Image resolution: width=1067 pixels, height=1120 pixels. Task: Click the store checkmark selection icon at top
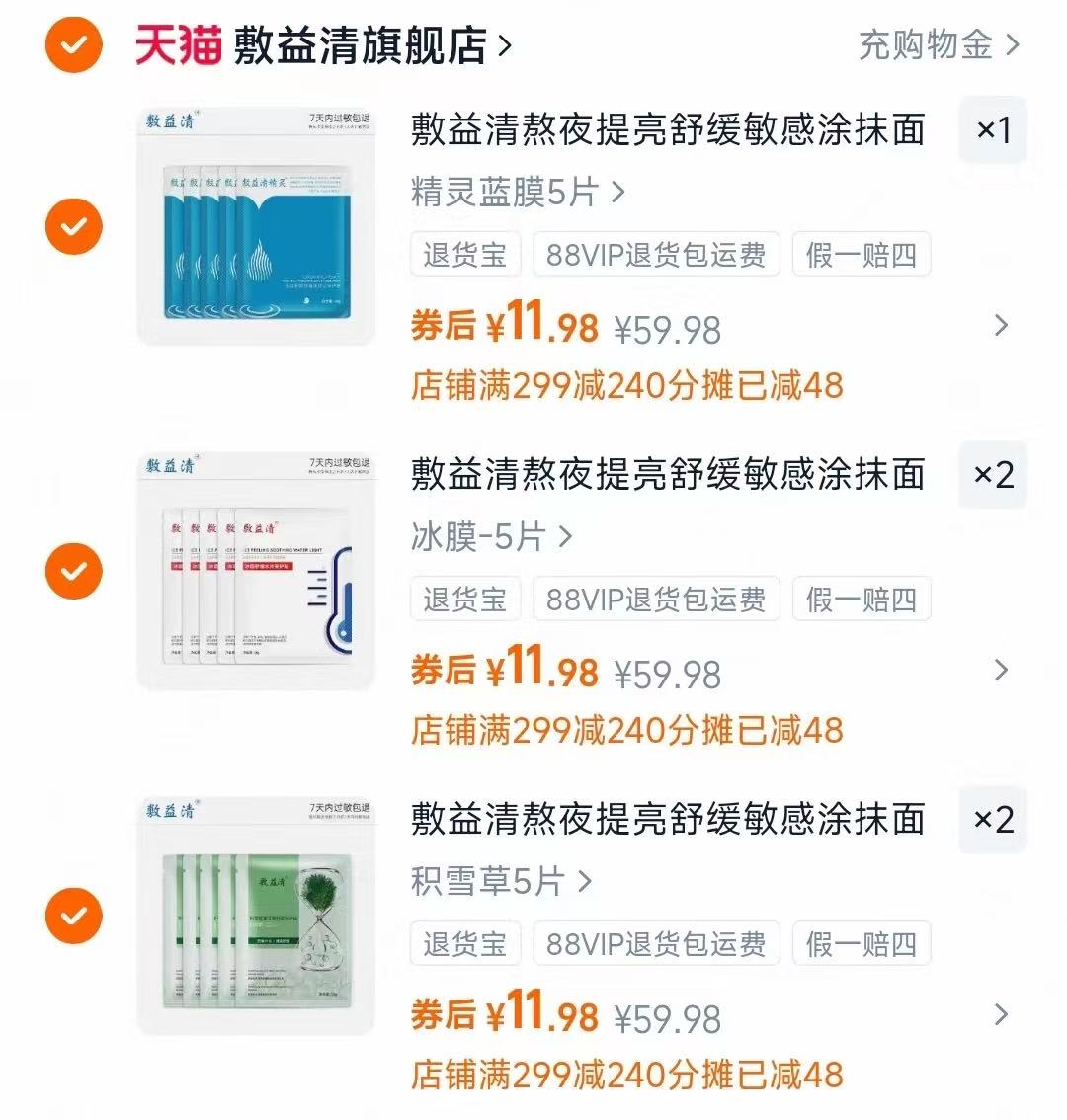point(72,44)
